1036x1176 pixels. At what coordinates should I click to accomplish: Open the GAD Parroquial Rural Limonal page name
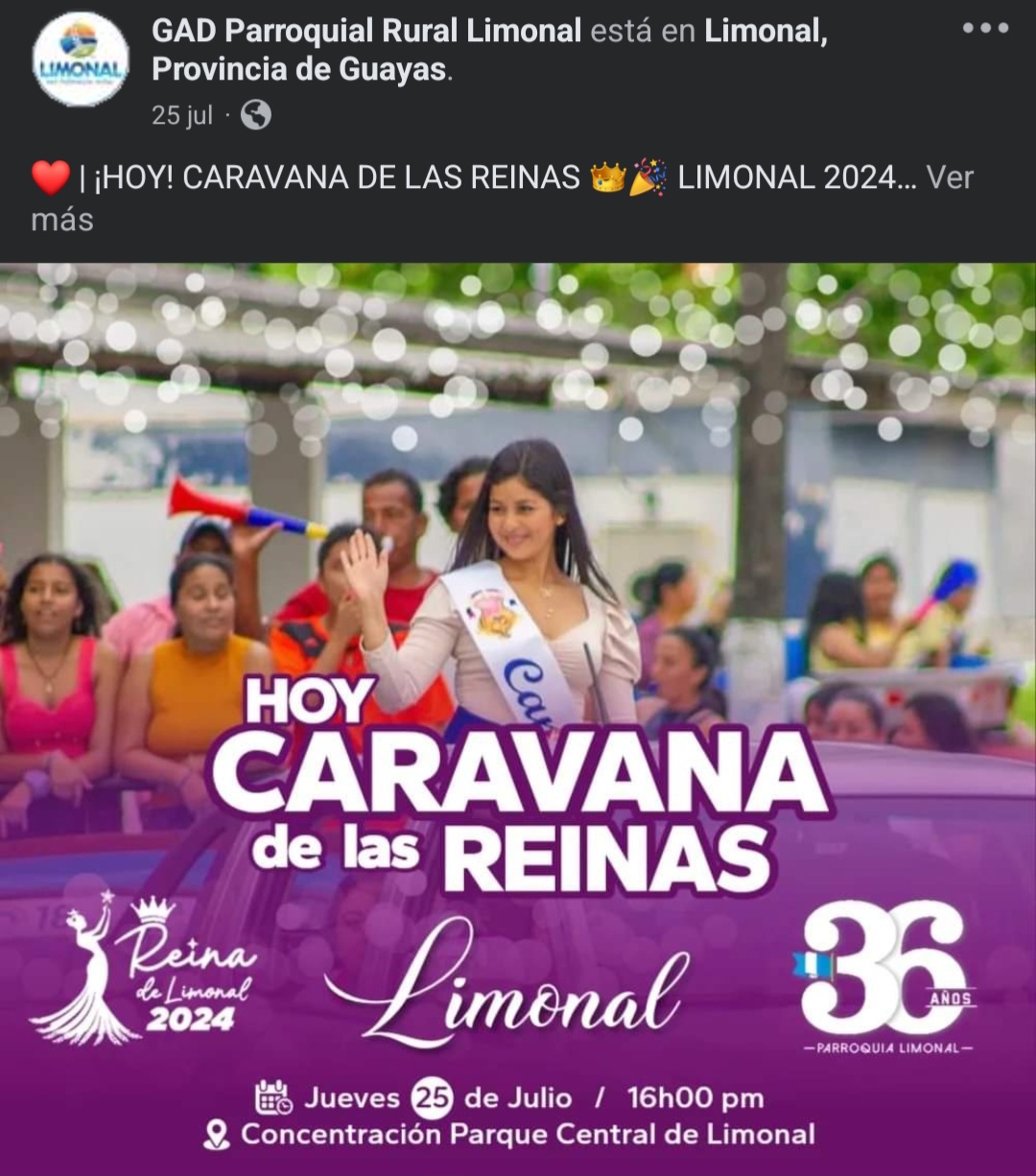[366, 31]
